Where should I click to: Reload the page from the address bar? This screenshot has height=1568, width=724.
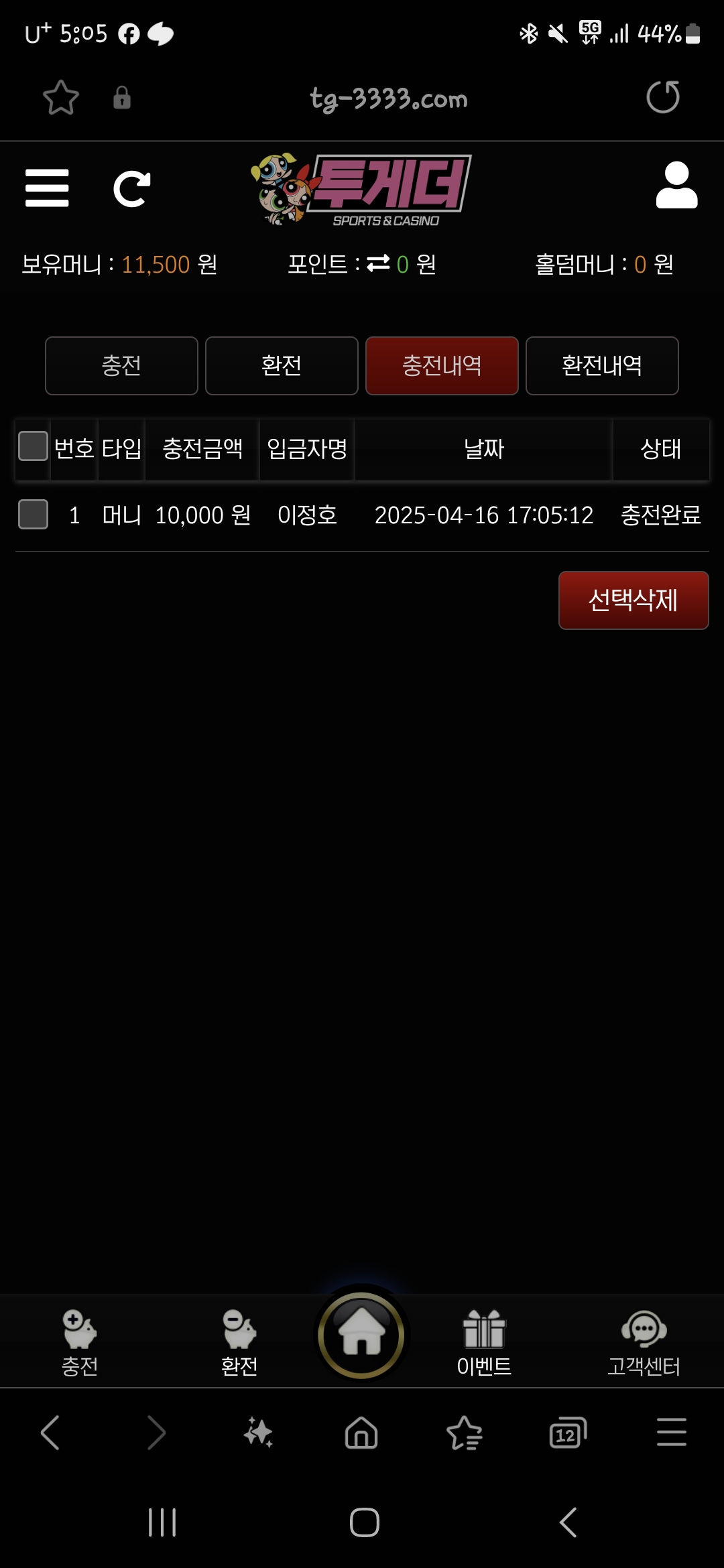point(662,98)
